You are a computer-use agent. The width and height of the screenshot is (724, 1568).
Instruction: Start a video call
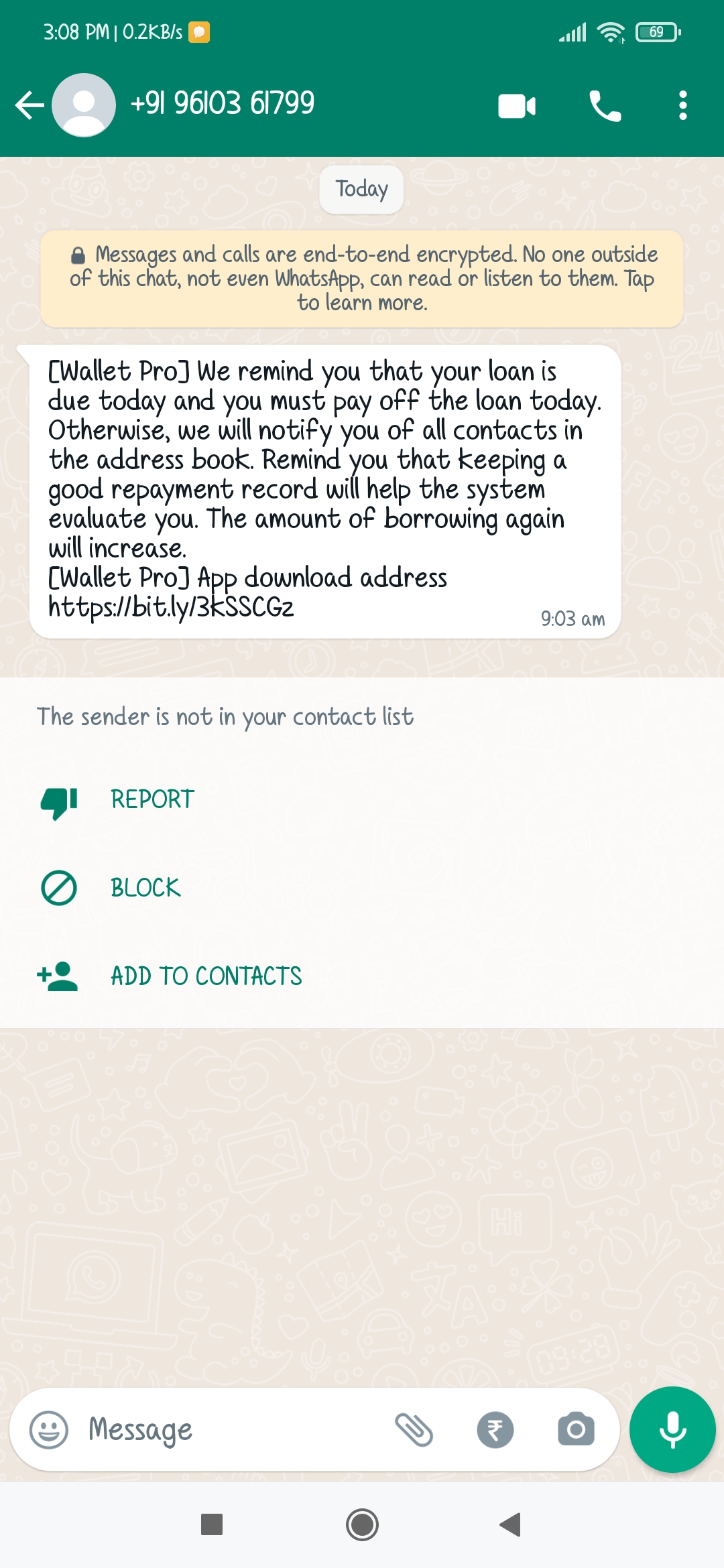click(x=517, y=106)
